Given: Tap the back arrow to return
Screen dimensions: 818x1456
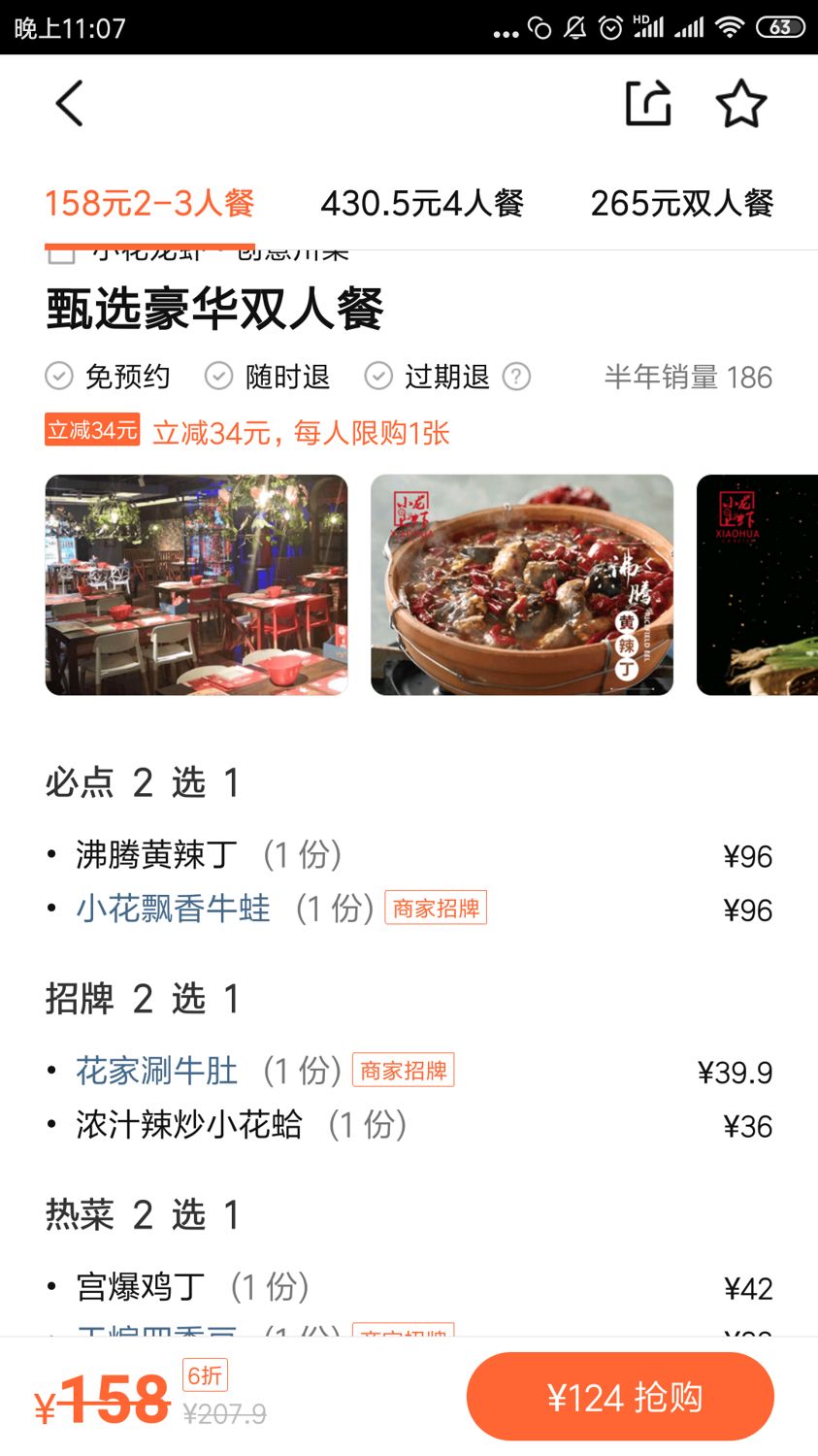Looking at the screenshot, I should click(68, 102).
